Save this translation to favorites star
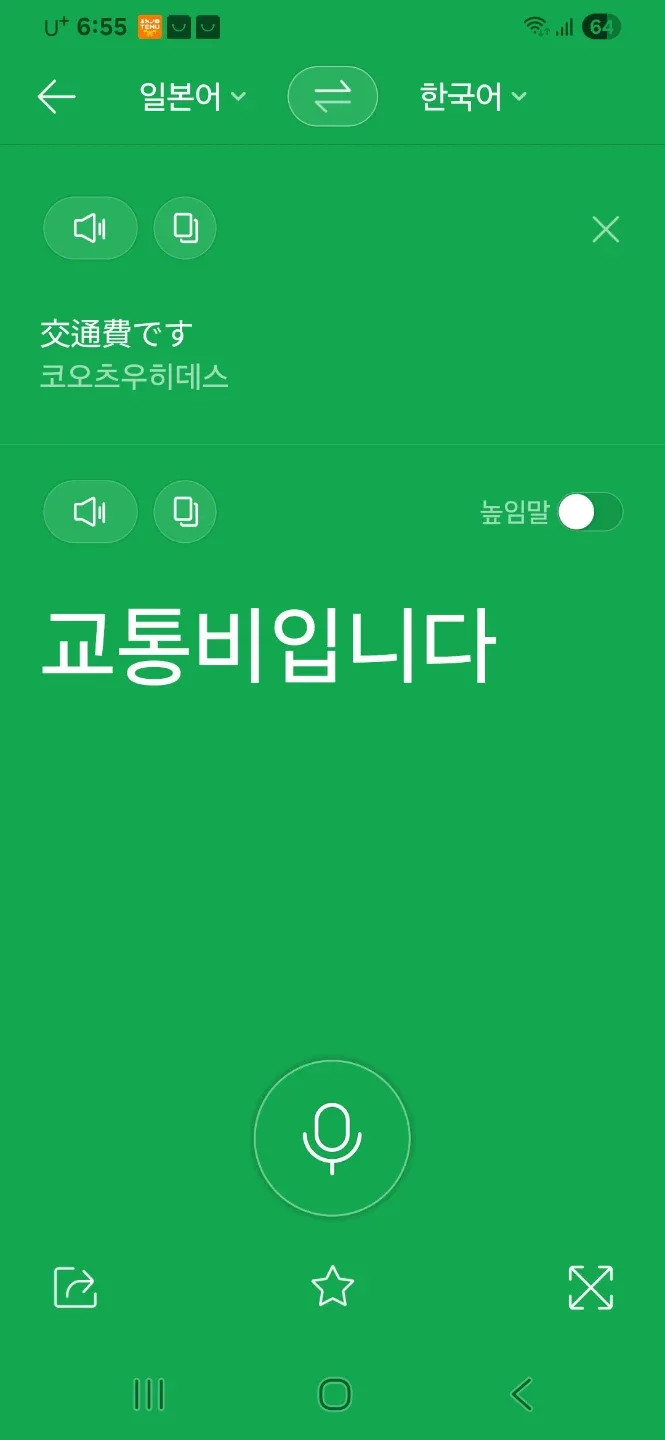Viewport: 665px width, 1440px height. click(333, 1286)
